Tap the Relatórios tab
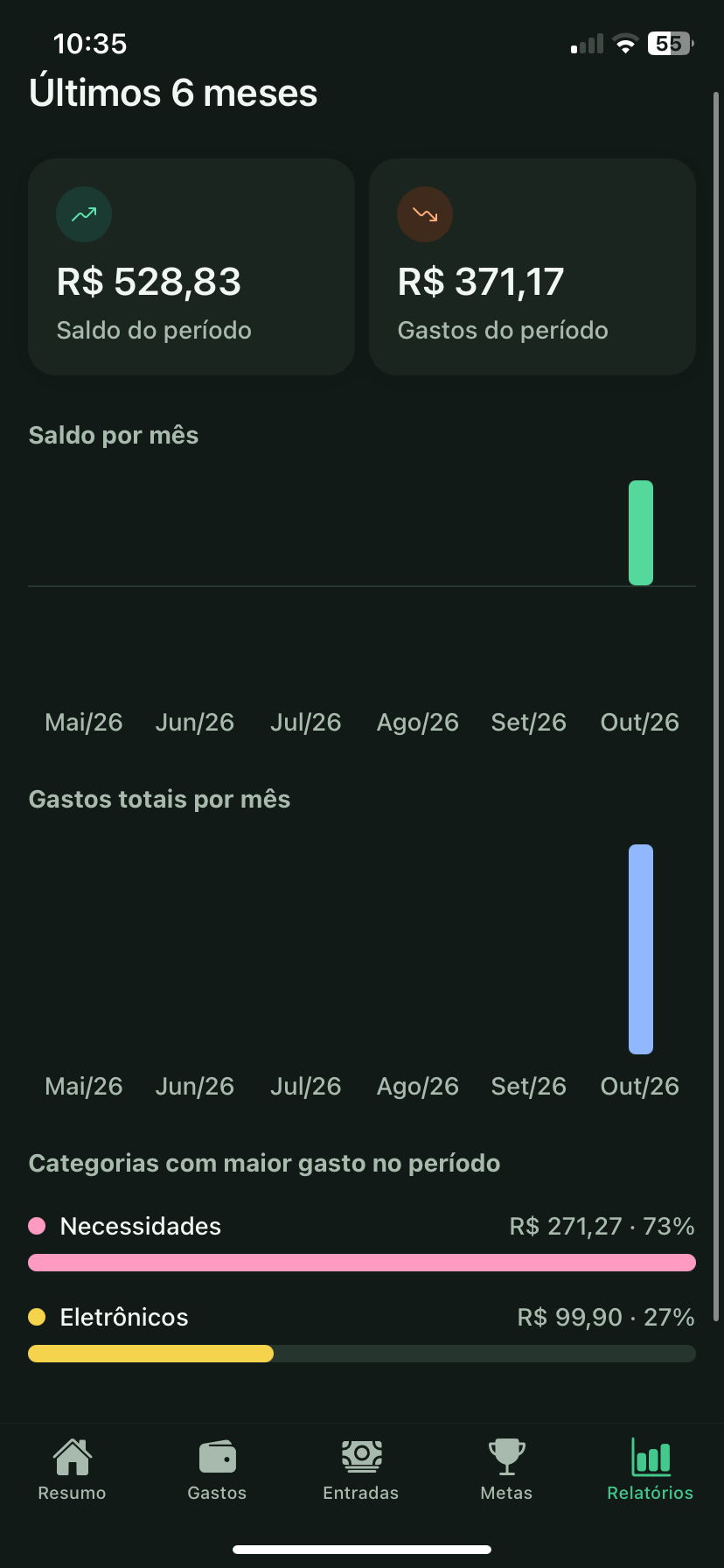The height and width of the screenshot is (1568, 724). (651, 1471)
